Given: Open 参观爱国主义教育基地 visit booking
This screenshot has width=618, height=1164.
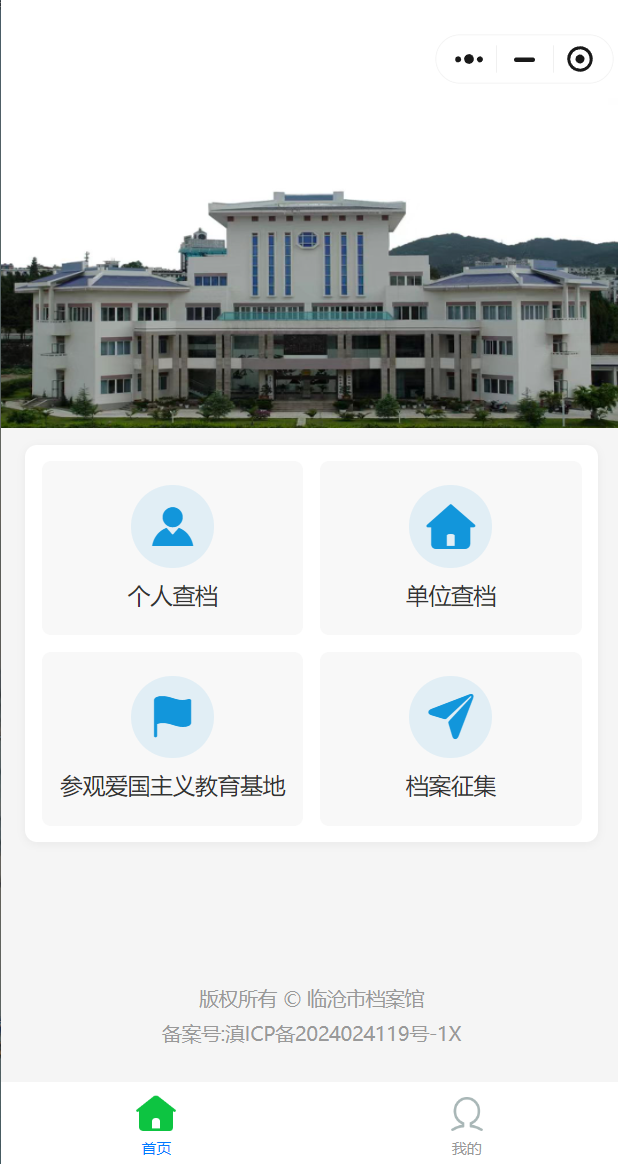Looking at the screenshot, I should 172,739.
